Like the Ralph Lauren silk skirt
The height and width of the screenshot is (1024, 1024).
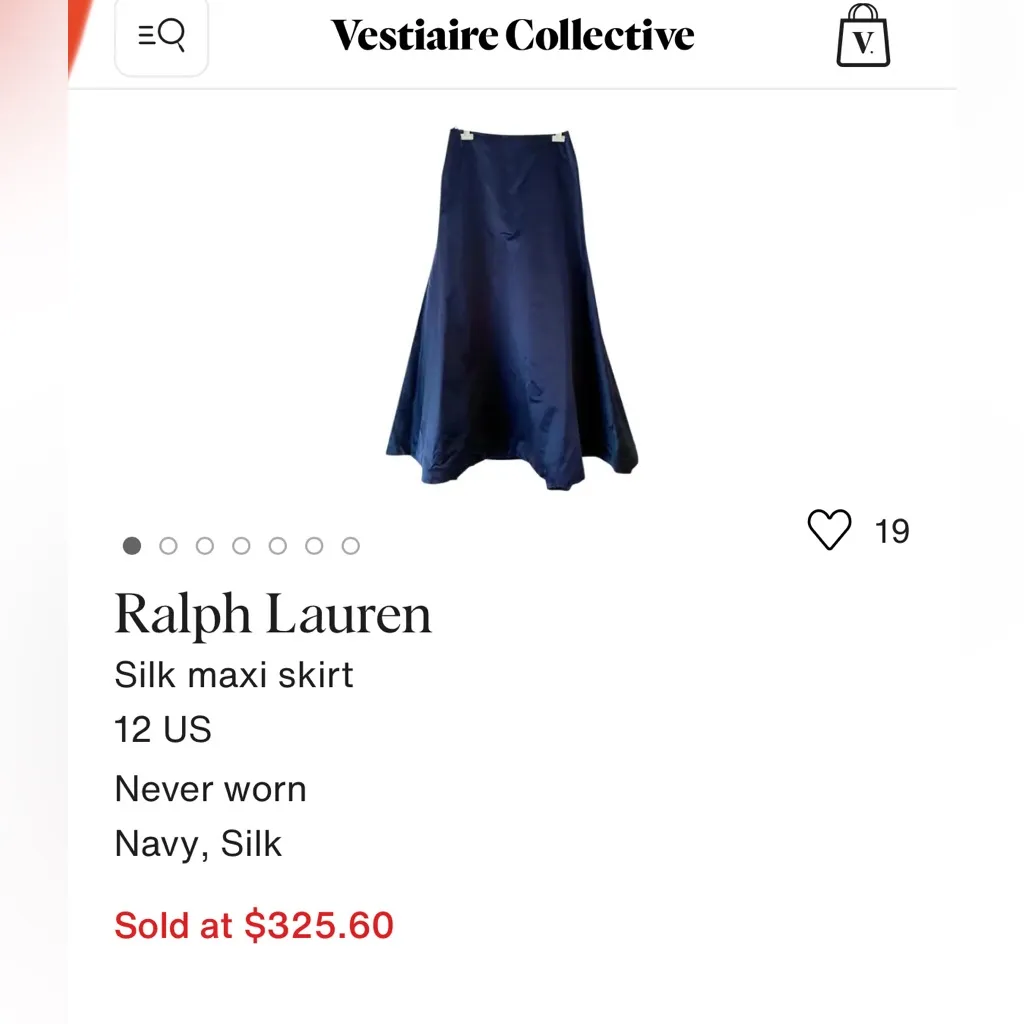coord(829,530)
